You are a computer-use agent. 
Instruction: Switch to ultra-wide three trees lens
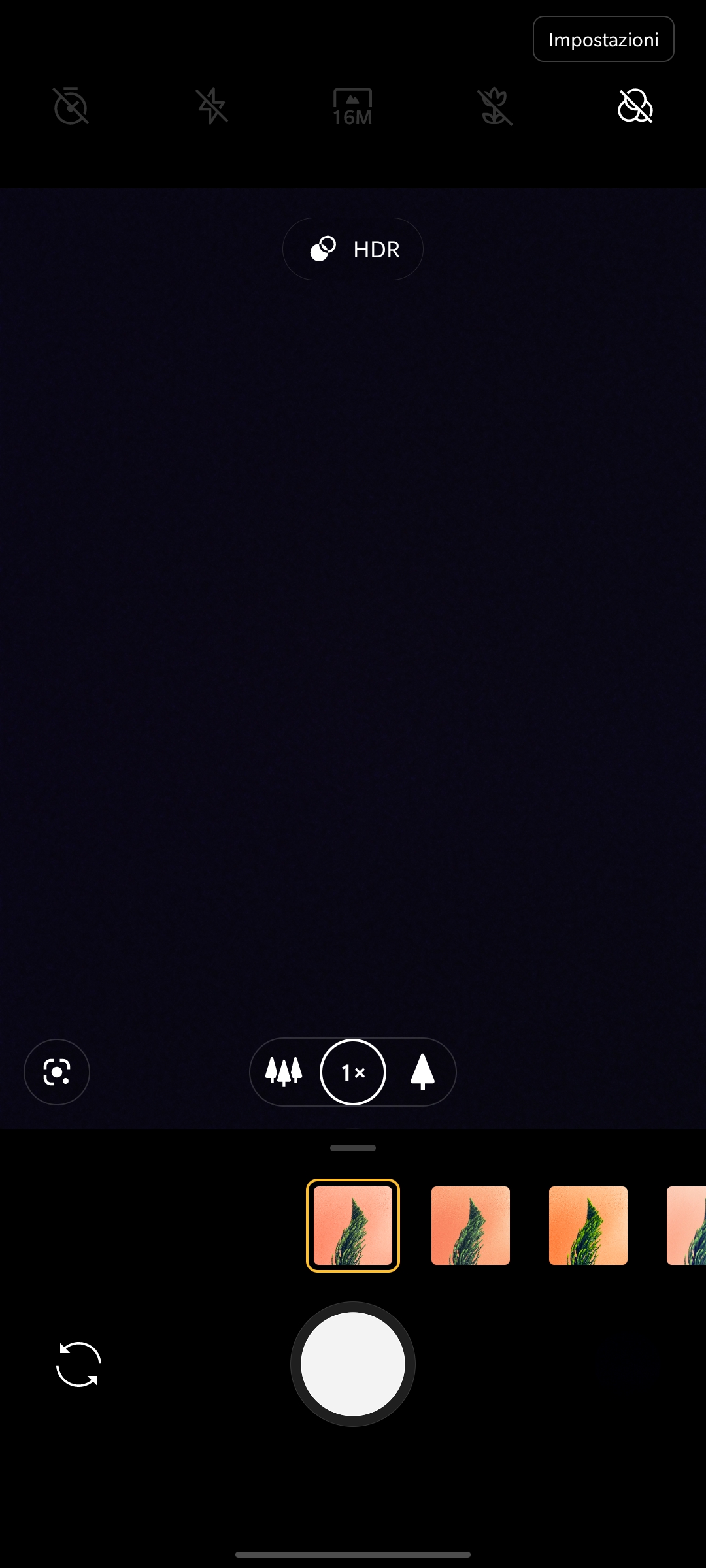pos(284,1072)
